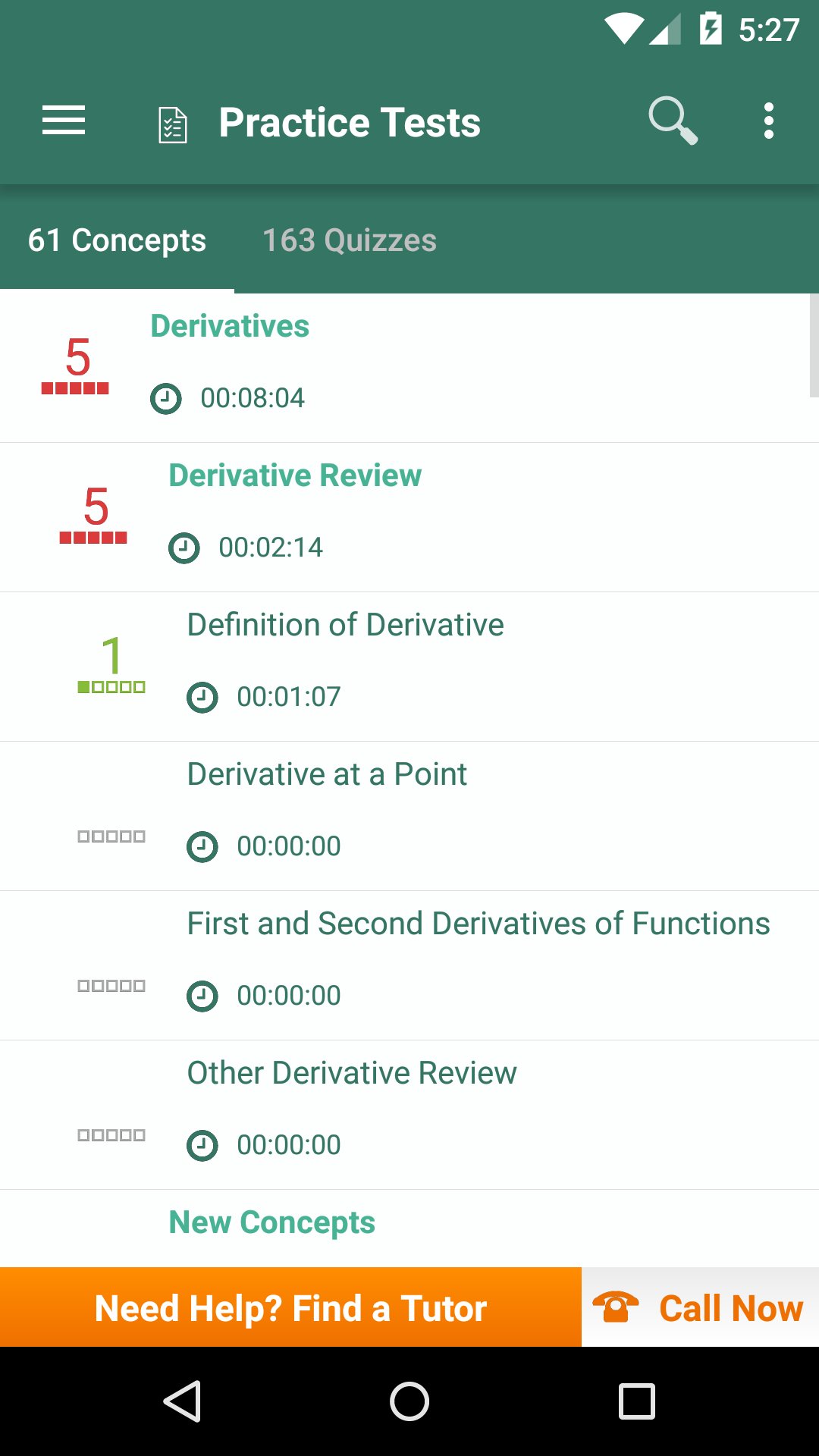Go to the home screen
The height and width of the screenshot is (1456, 819).
pyautogui.click(x=409, y=1401)
